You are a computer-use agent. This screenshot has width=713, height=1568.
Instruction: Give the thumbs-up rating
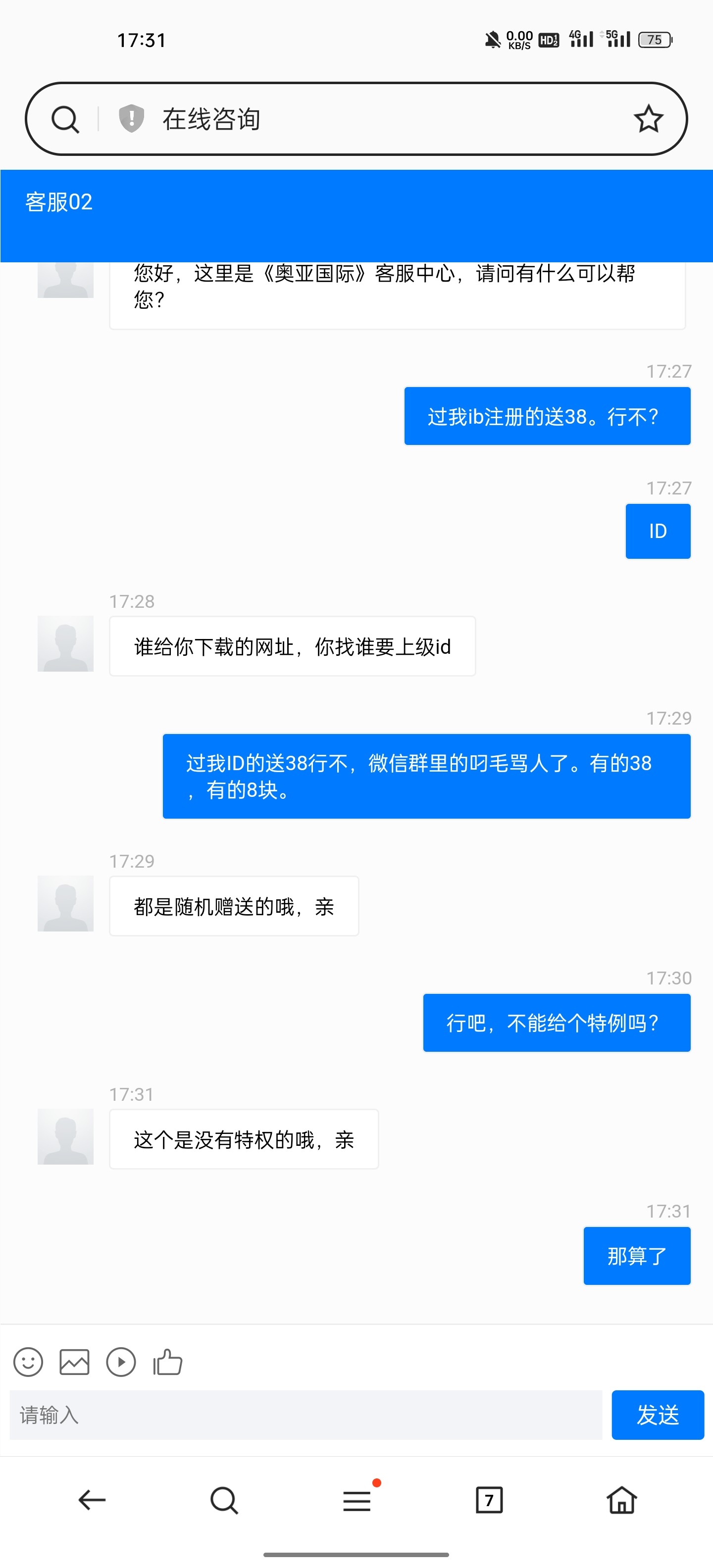(168, 1362)
